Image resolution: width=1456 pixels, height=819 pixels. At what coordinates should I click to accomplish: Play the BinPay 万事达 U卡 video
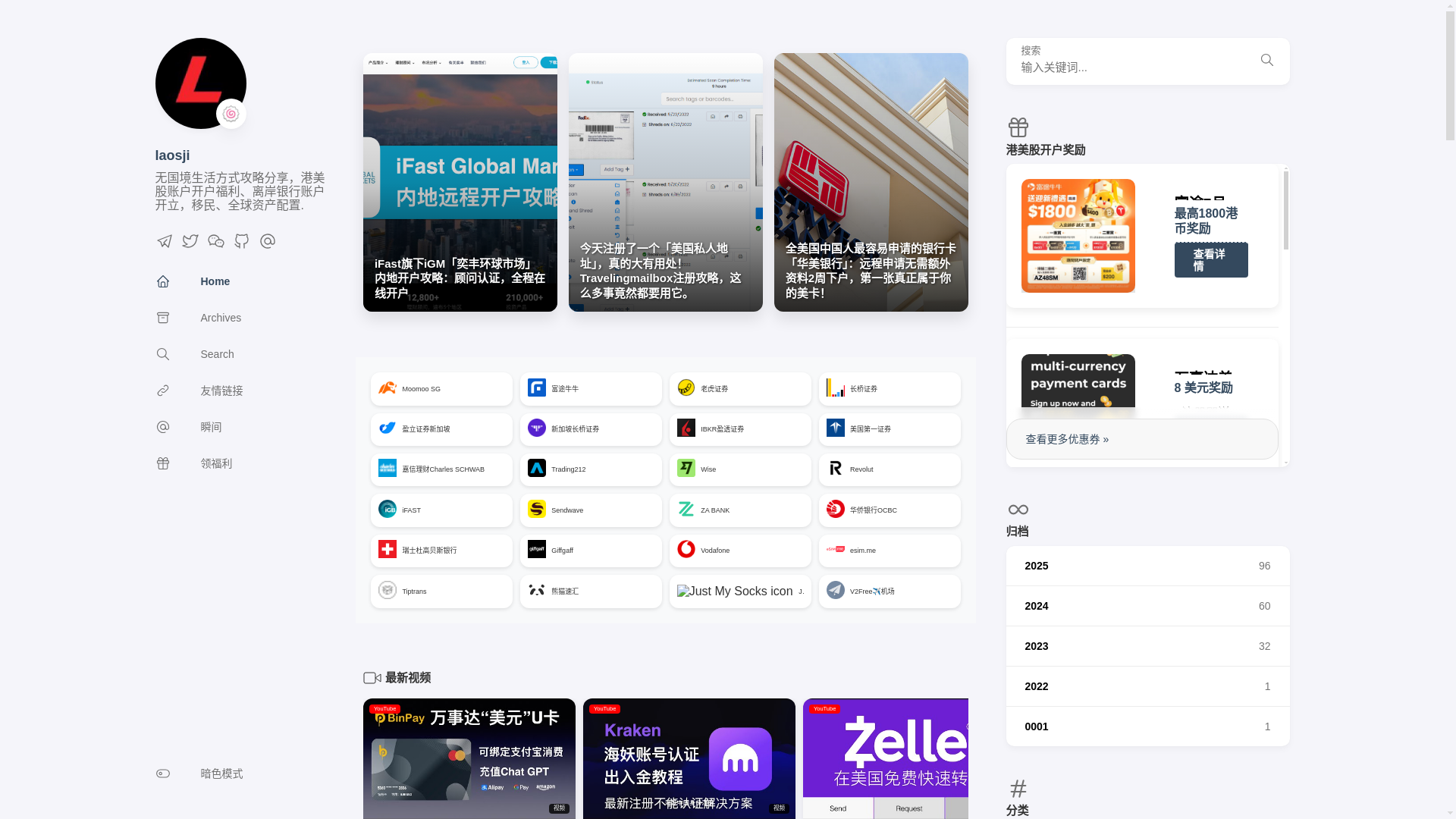(469, 758)
